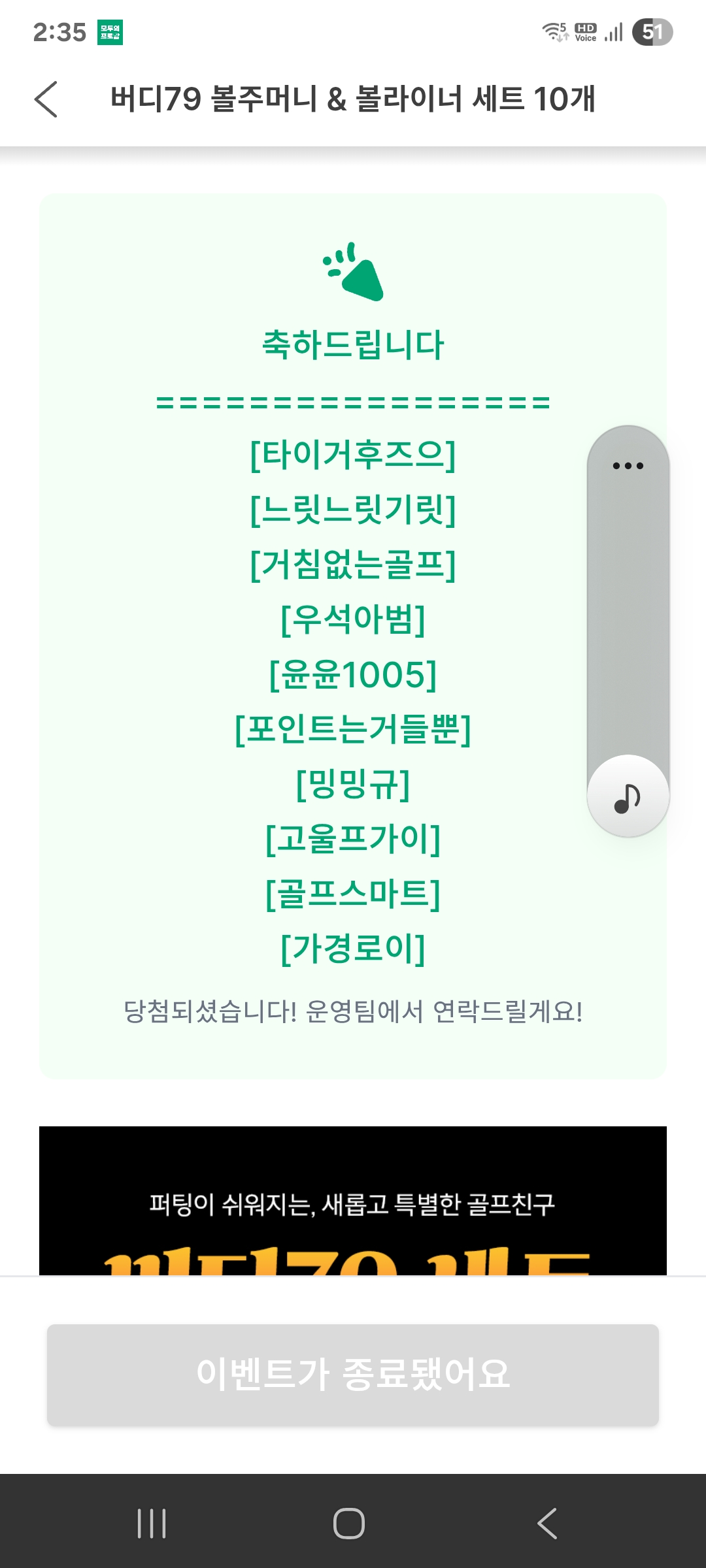Tap the floating music note button
Viewport: 706px width, 1568px height.
click(628, 797)
